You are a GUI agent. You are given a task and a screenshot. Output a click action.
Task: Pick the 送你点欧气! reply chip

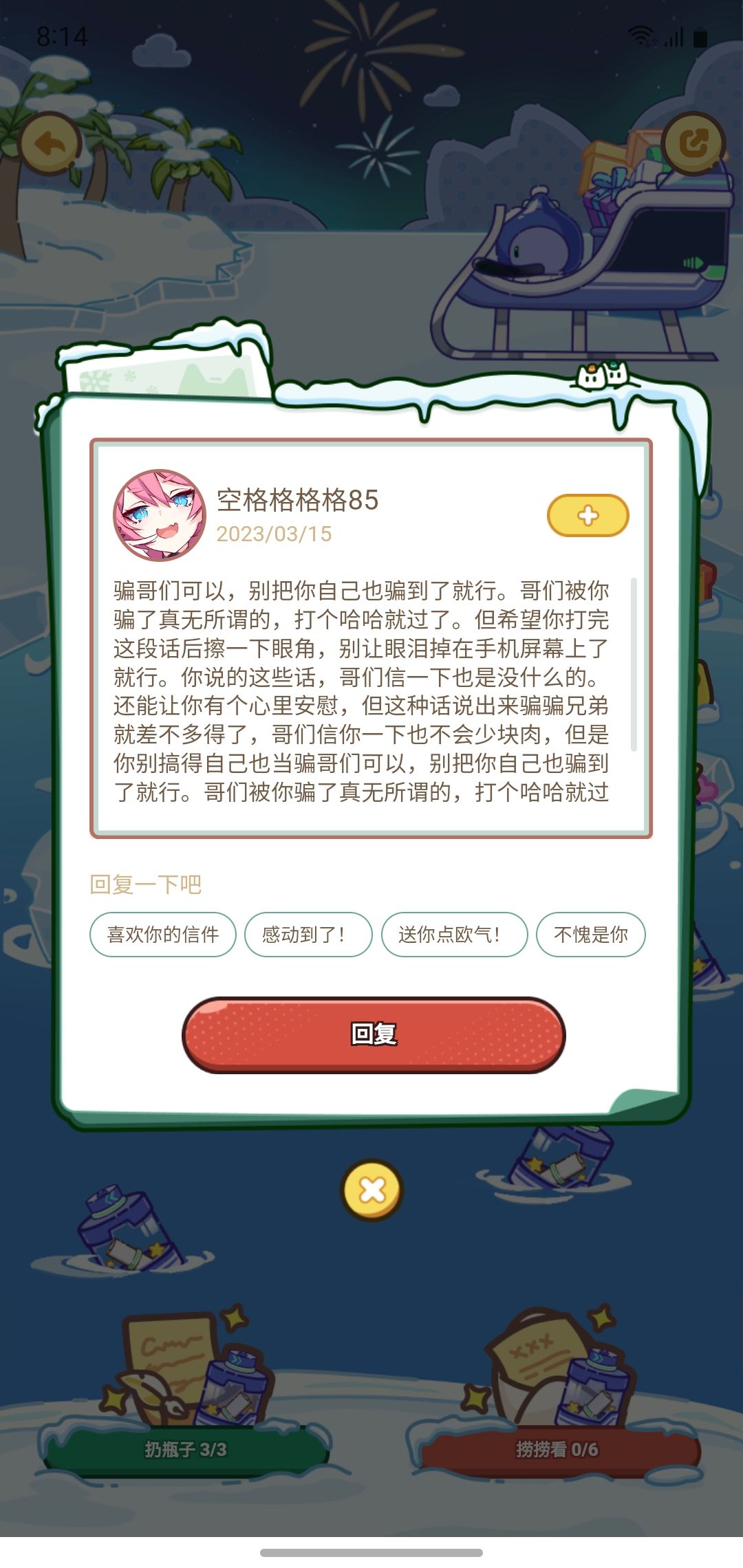pos(454,935)
